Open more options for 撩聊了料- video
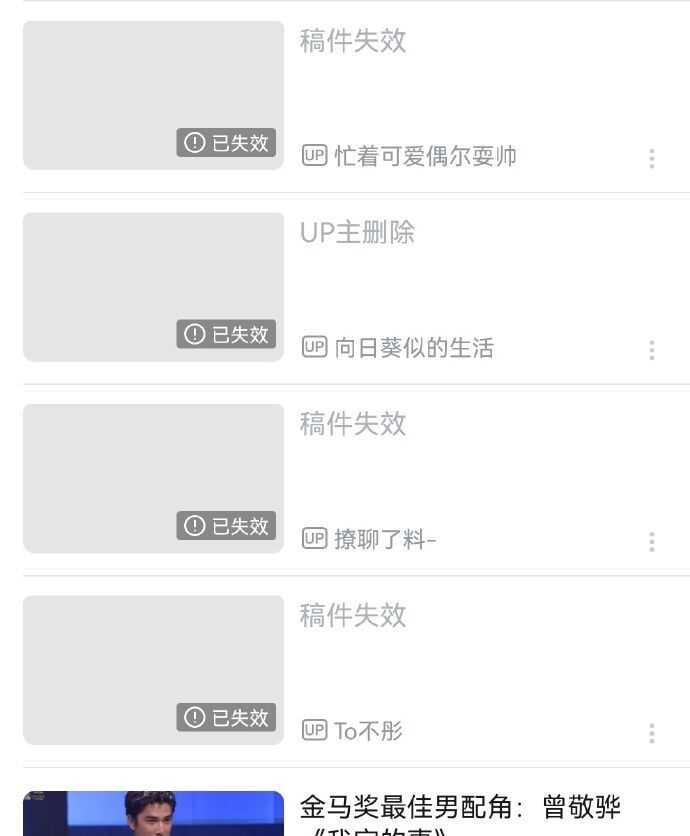 point(651,542)
